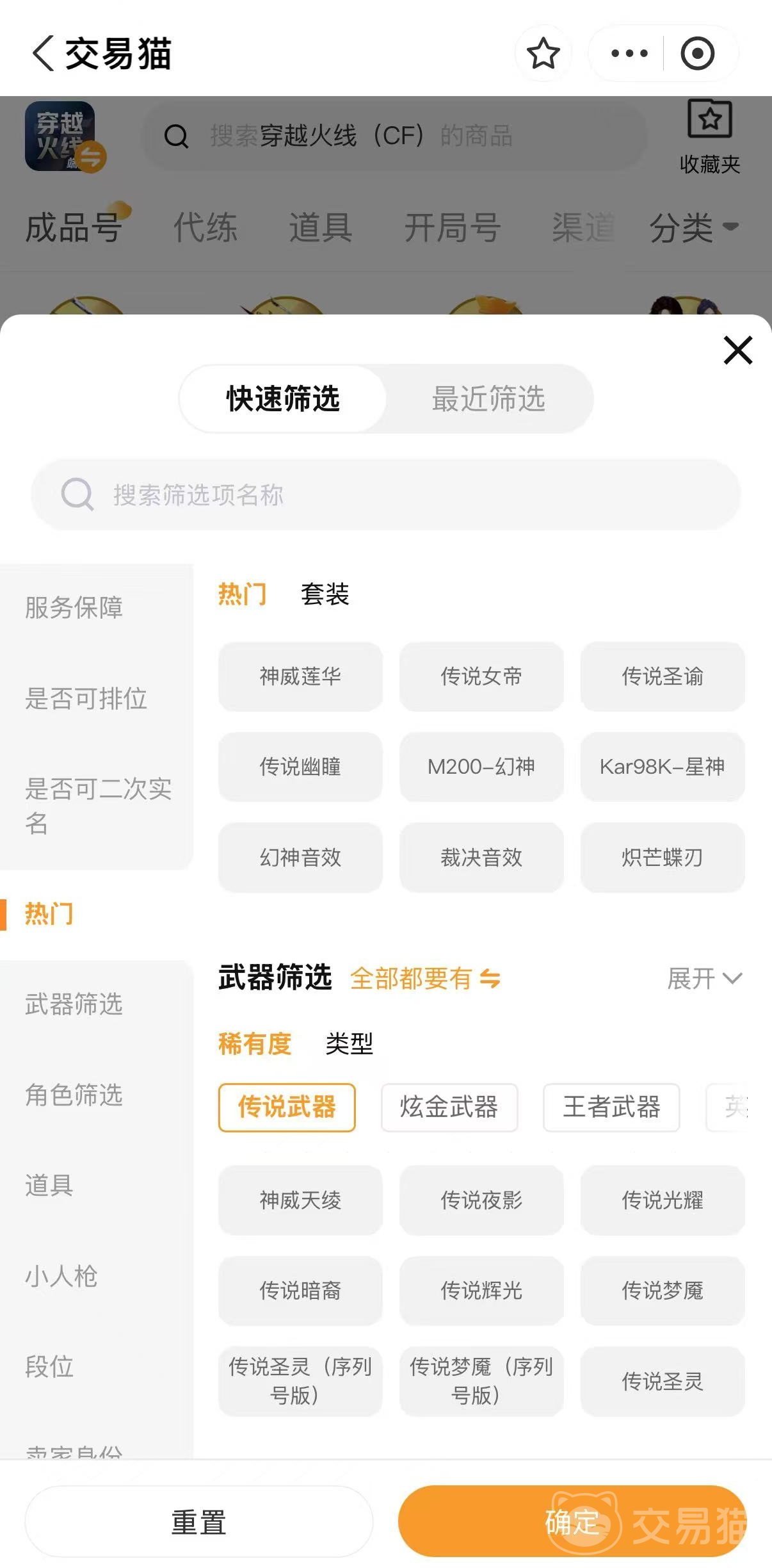Select the 炫金武器 rarity option
Image resolution: width=772 pixels, height=1568 pixels.
[x=449, y=1107]
